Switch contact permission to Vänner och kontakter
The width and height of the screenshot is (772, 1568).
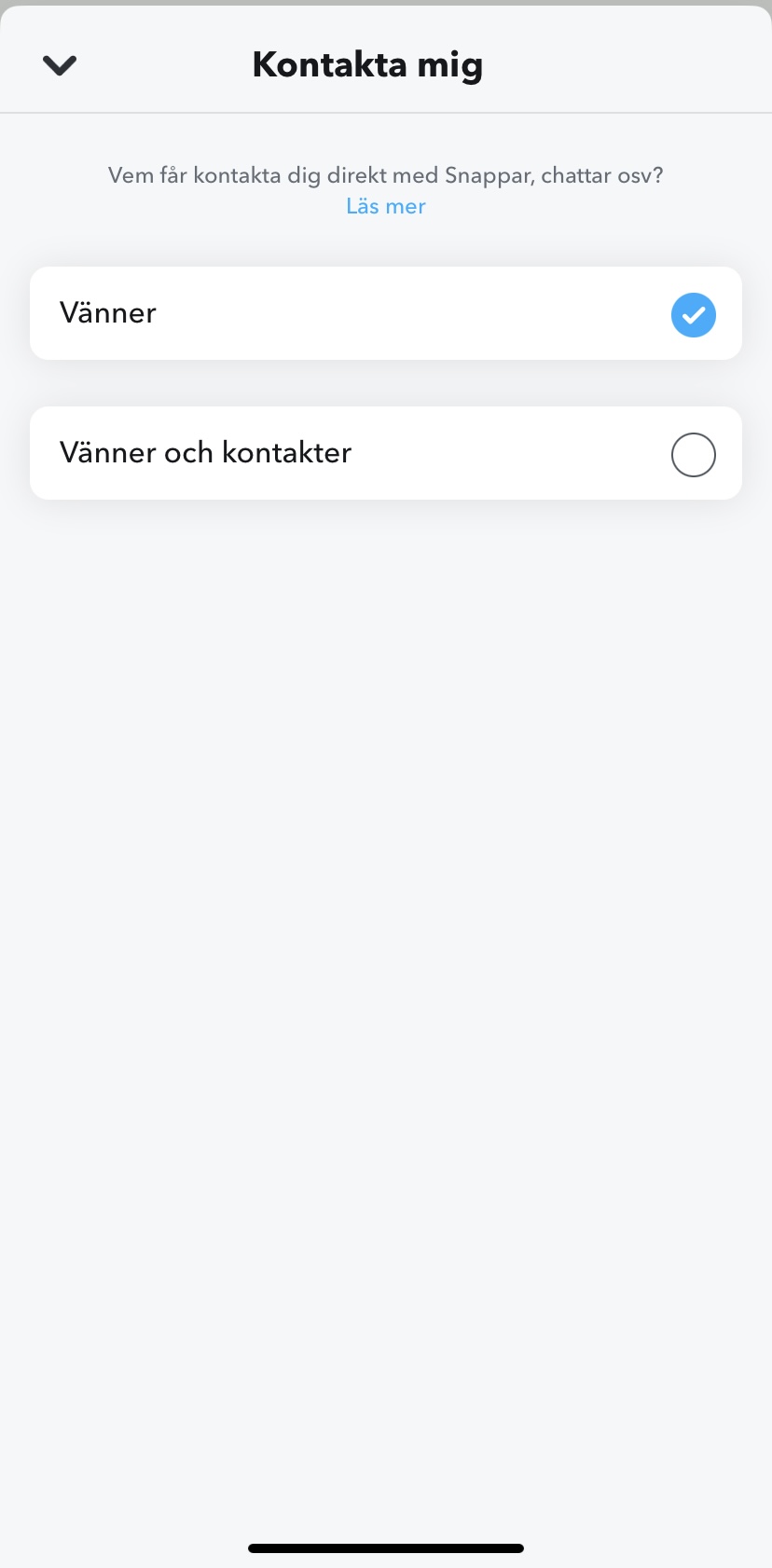(x=385, y=453)
